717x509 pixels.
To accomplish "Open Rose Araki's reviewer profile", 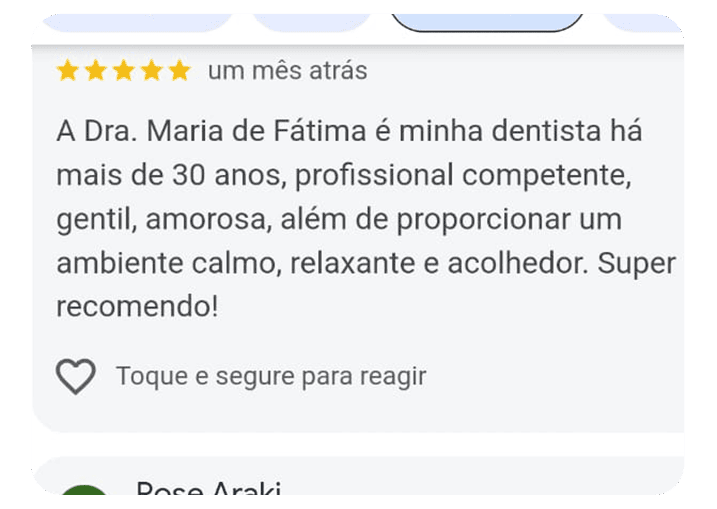I will [208, 488].
